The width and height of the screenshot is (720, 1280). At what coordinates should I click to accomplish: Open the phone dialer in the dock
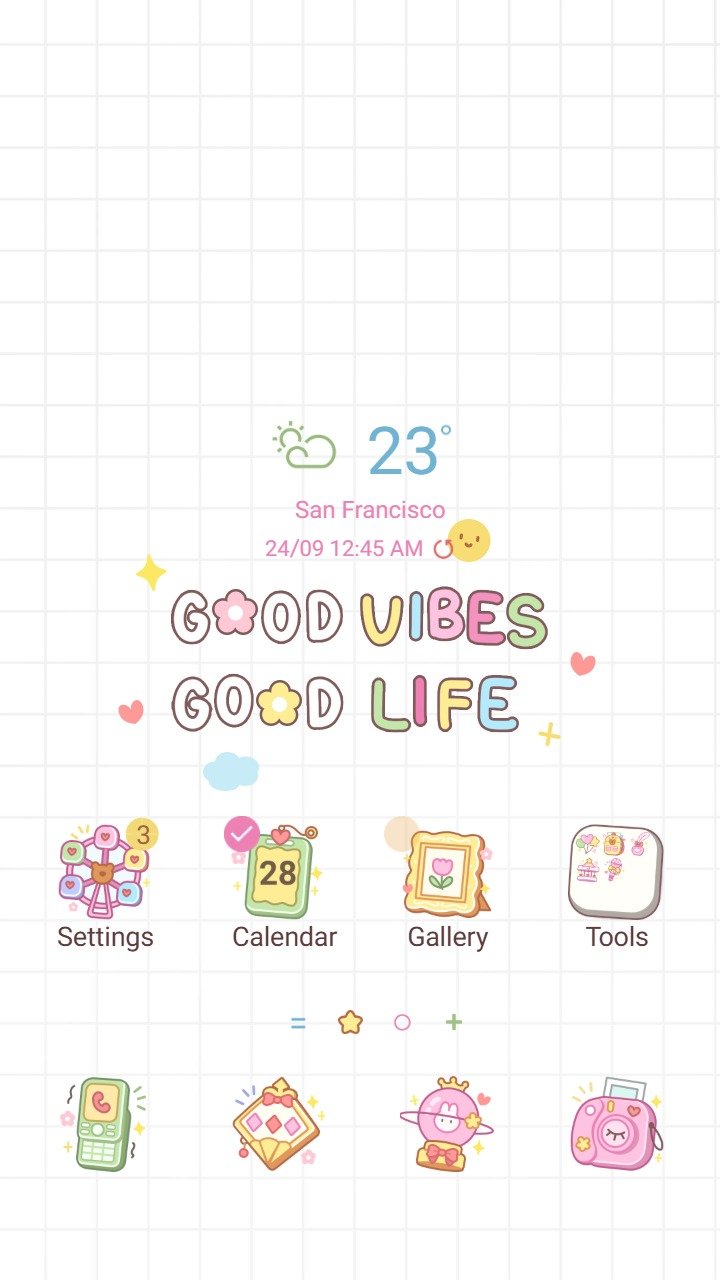(x=105, y=1125)
